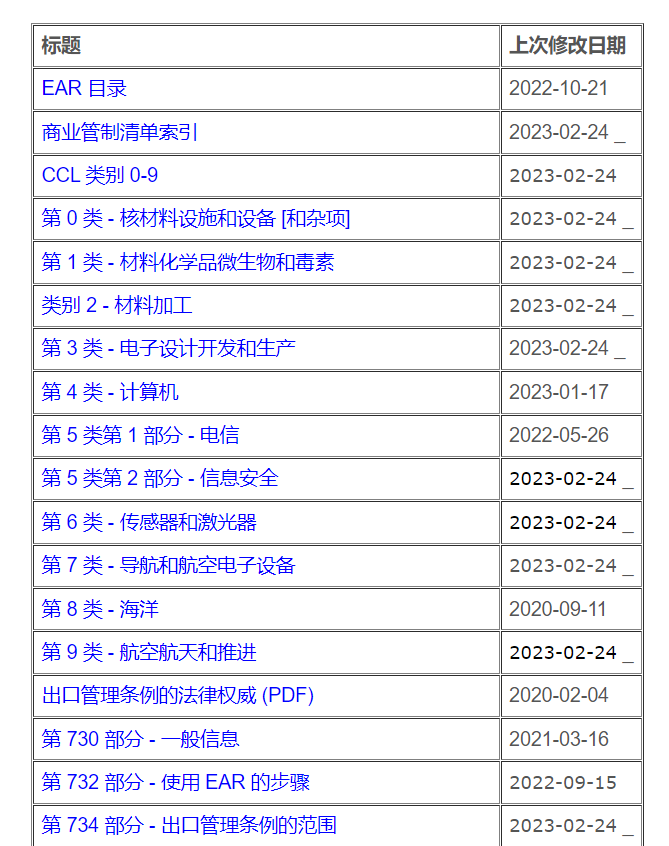Open 第 1 类 材料化学品微生物和毒素

point(187,262)
